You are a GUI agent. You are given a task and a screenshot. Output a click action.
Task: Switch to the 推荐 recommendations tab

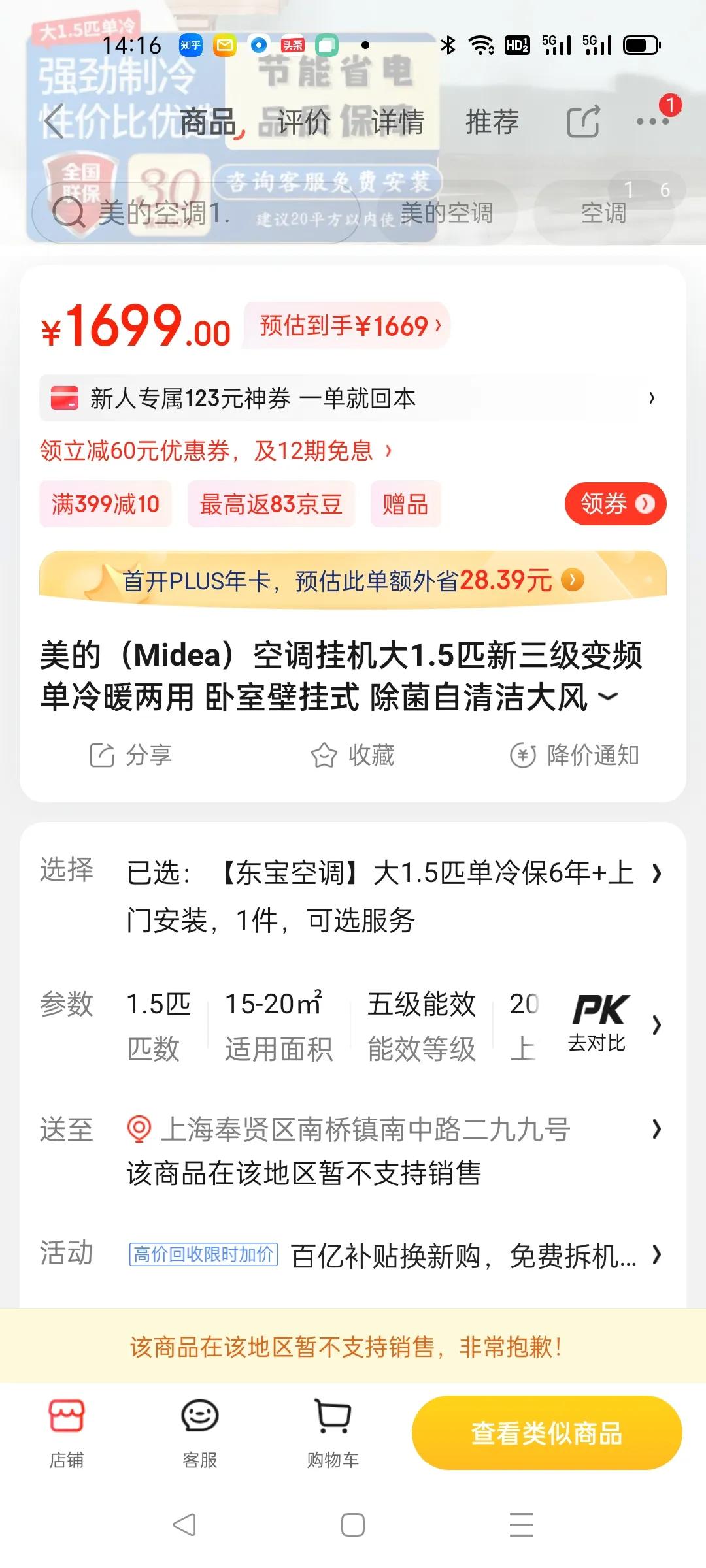click(492, 122)
